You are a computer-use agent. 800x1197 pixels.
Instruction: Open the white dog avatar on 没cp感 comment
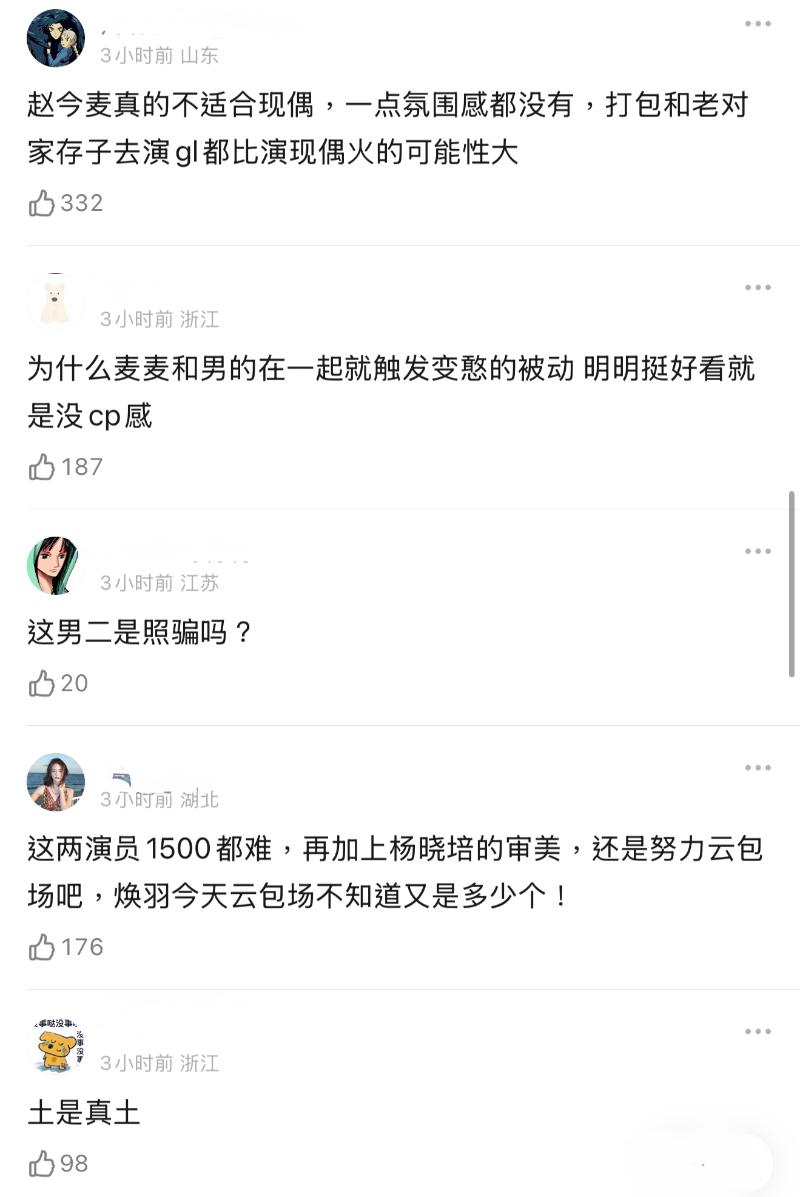coord(56,302)
